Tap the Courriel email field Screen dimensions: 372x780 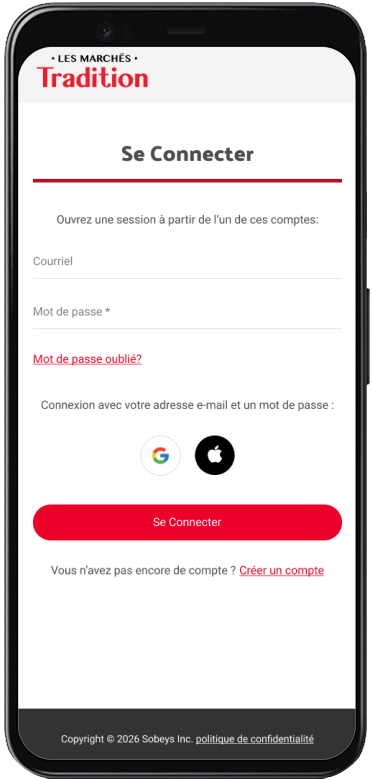pos(187,262)
